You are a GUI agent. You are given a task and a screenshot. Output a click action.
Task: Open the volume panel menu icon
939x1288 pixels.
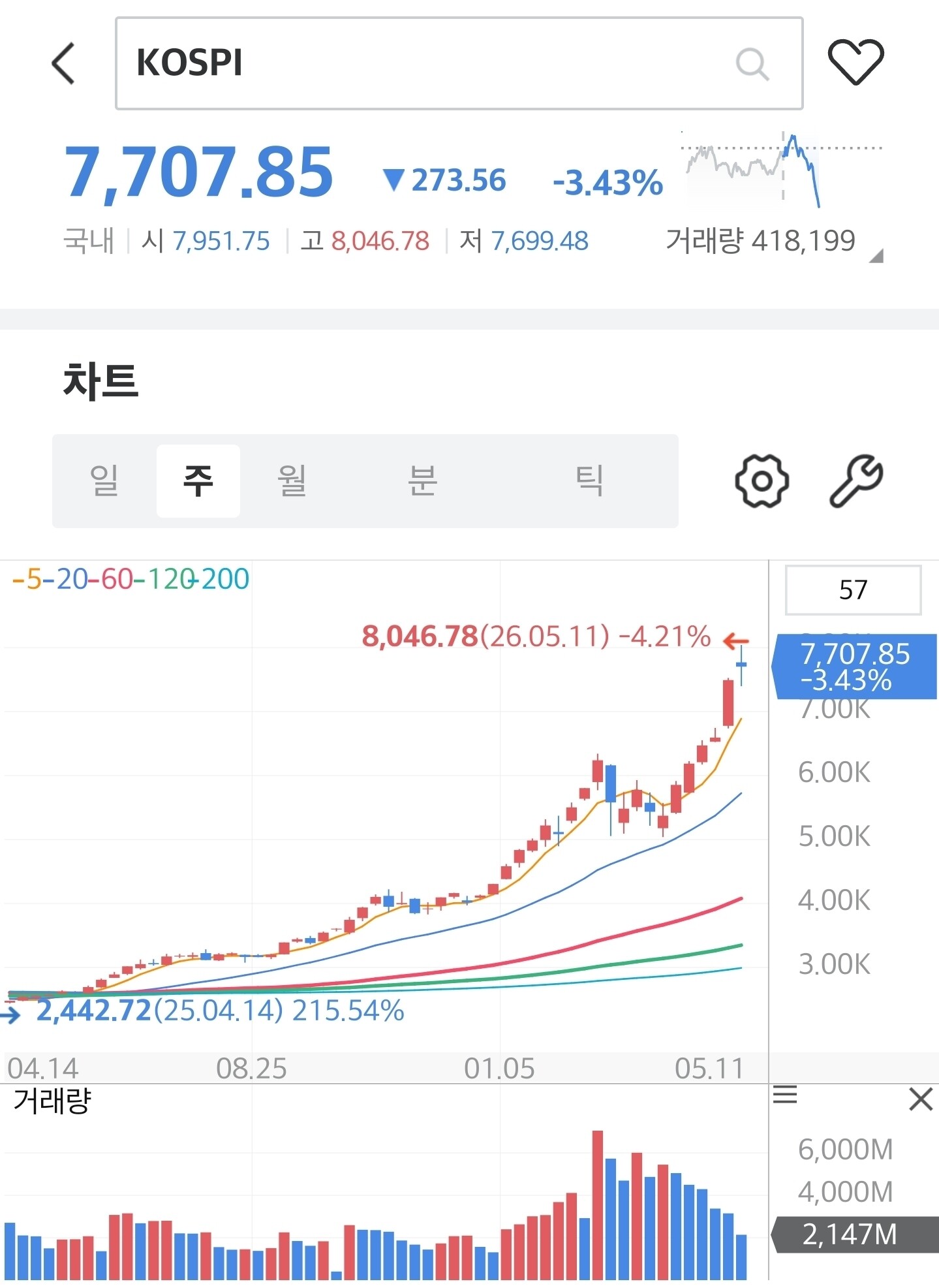pos(785,1095)
